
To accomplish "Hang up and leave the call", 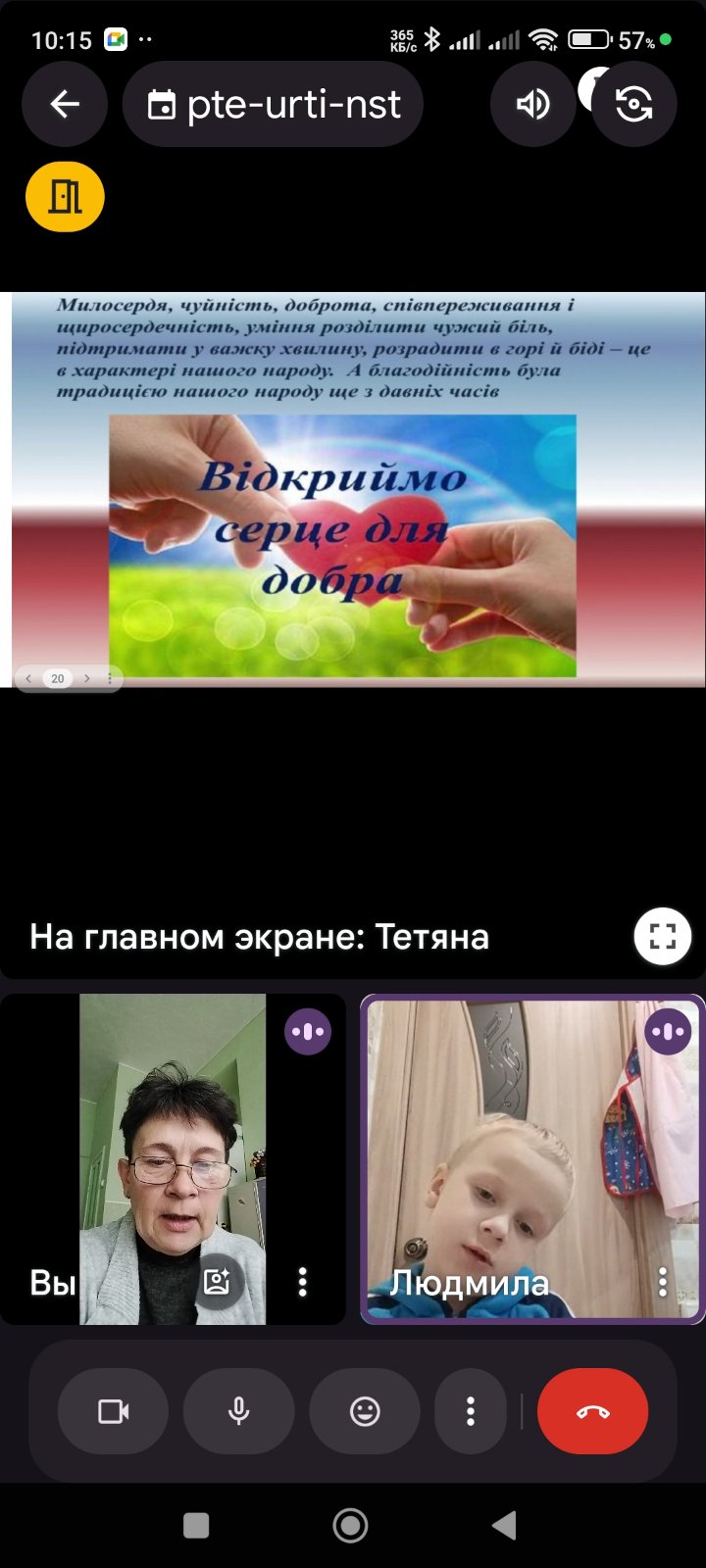I will pyautogui.click(x=592, y=1411).
